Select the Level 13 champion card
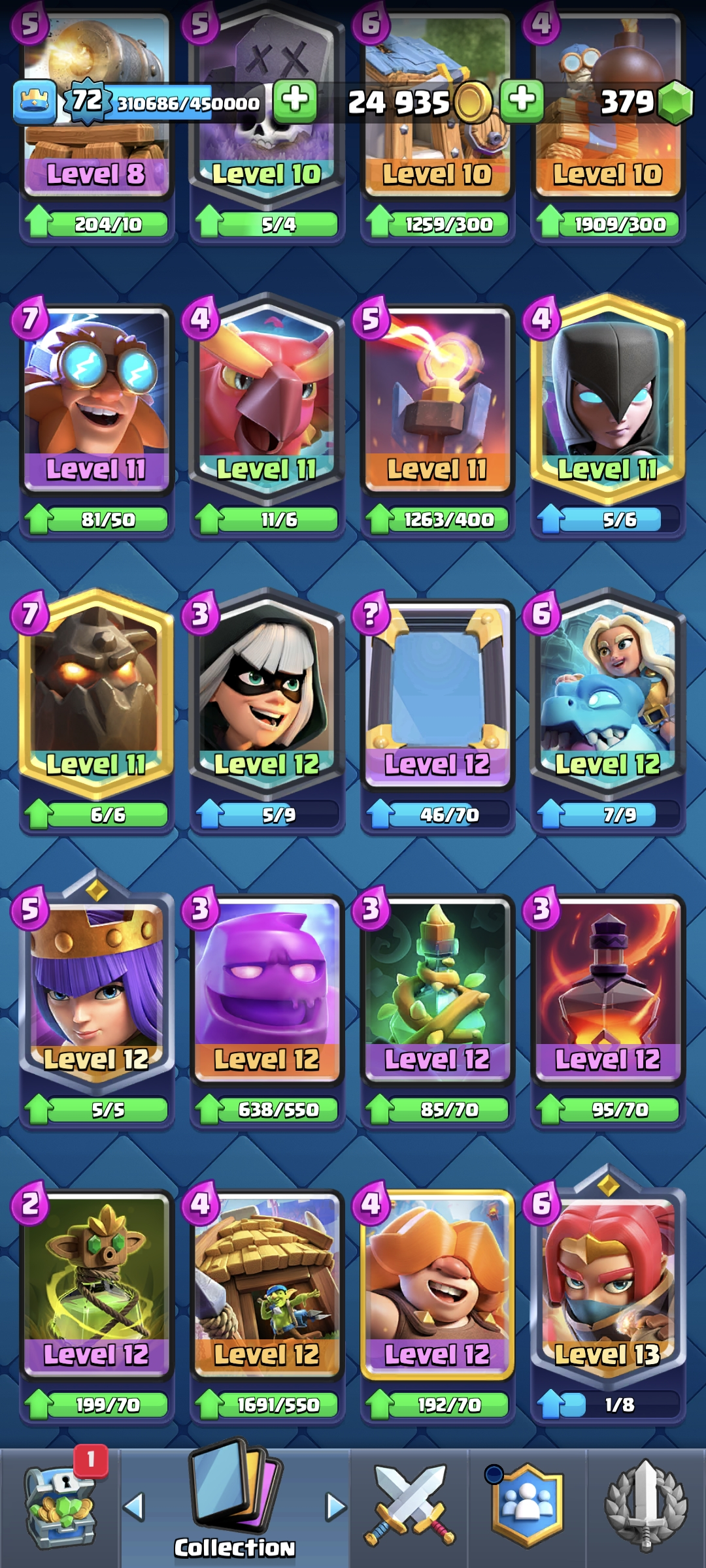The image size is (706, 1568). tap(608, 1284)
